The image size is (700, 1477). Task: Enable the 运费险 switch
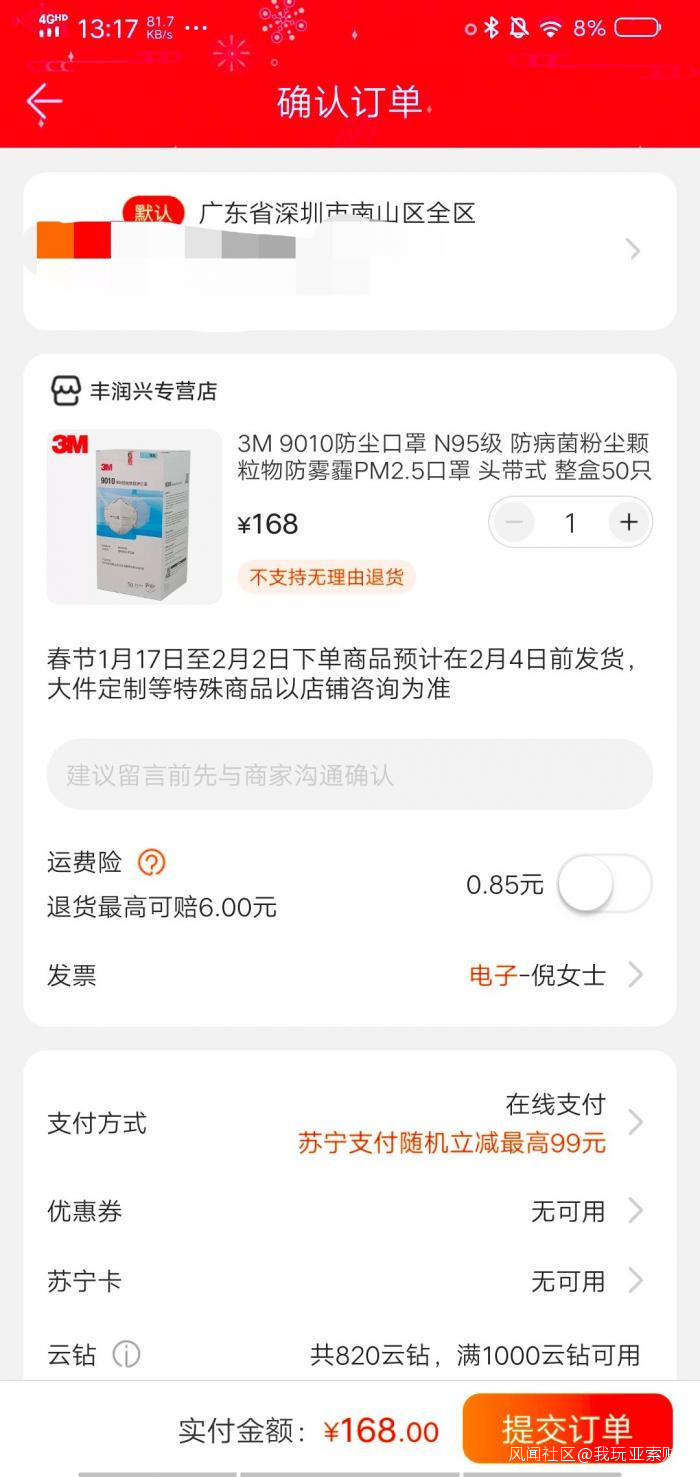[603, 884]
